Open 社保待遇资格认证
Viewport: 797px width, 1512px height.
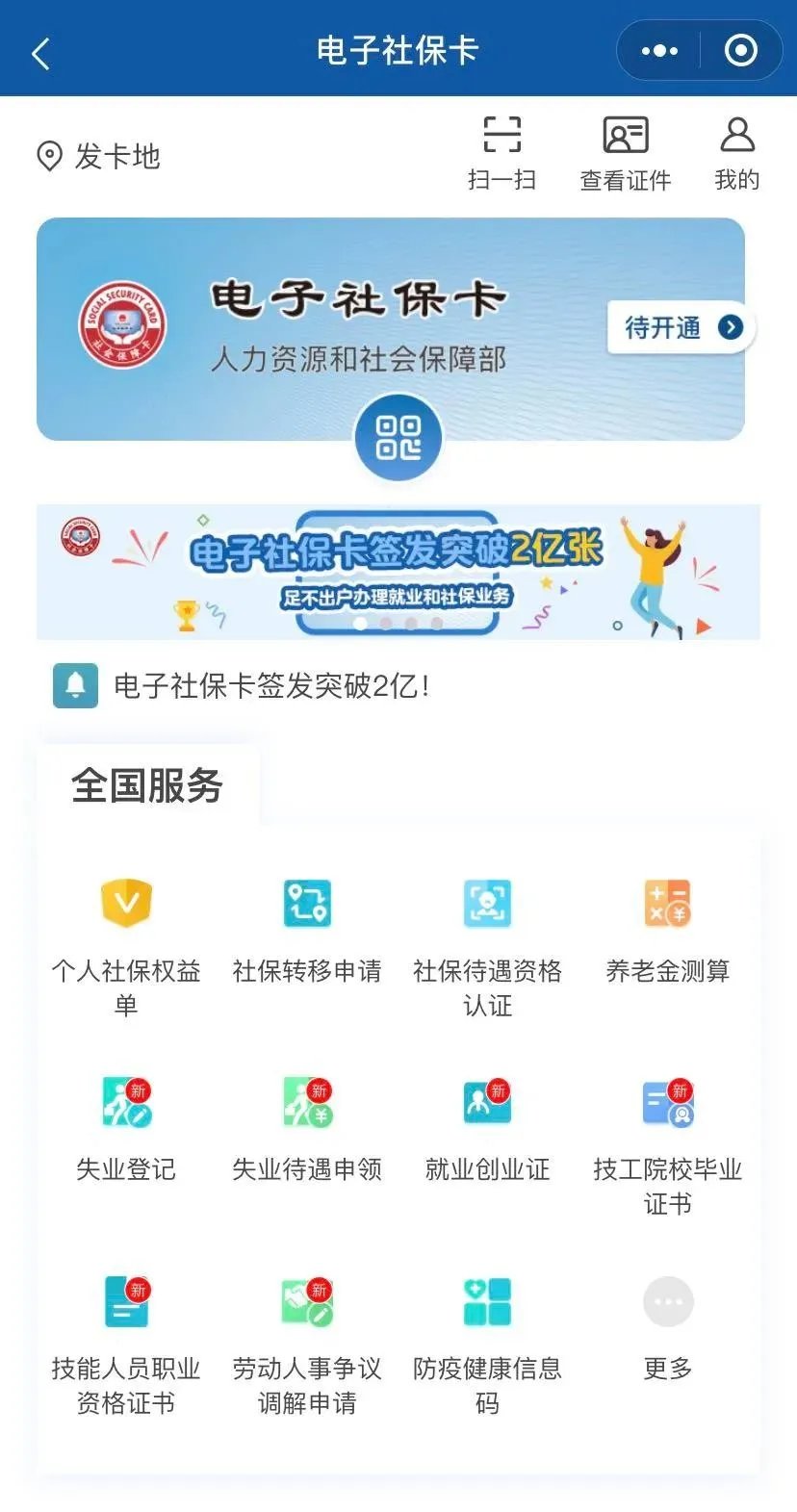click(x=488, y=941)
